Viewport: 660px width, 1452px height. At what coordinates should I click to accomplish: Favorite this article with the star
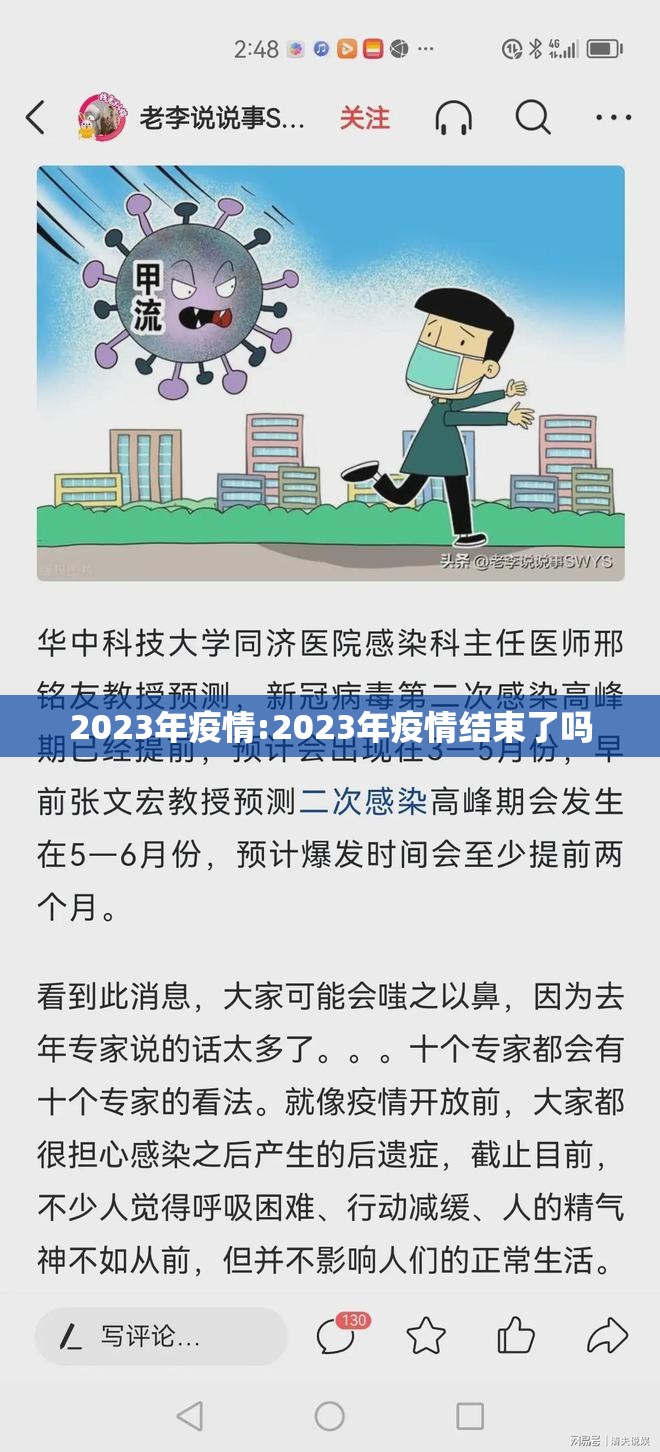426,1336
